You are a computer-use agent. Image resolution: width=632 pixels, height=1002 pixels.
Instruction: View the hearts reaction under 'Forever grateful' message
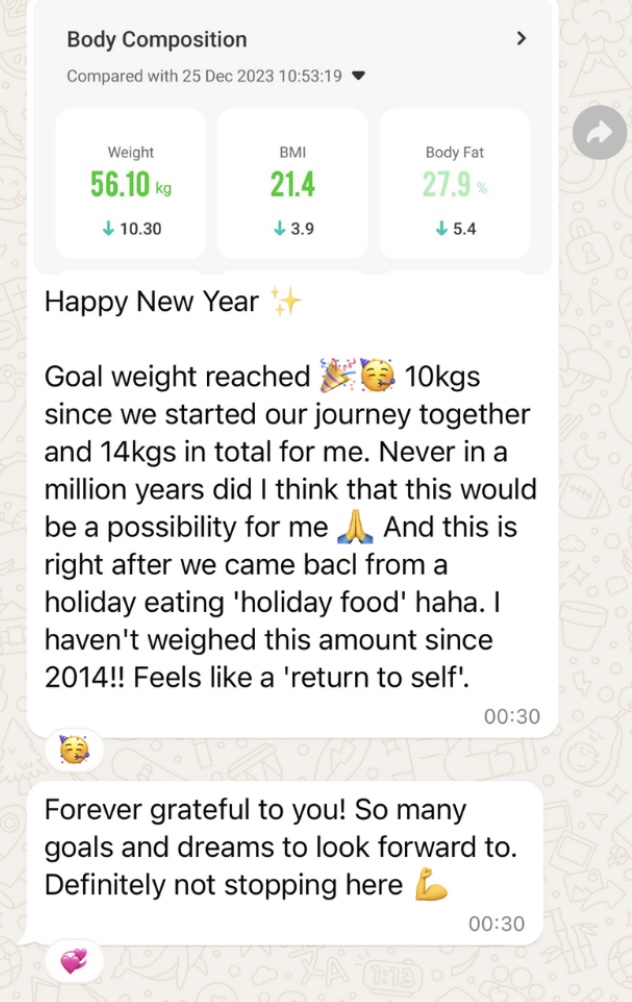point(73,961)
